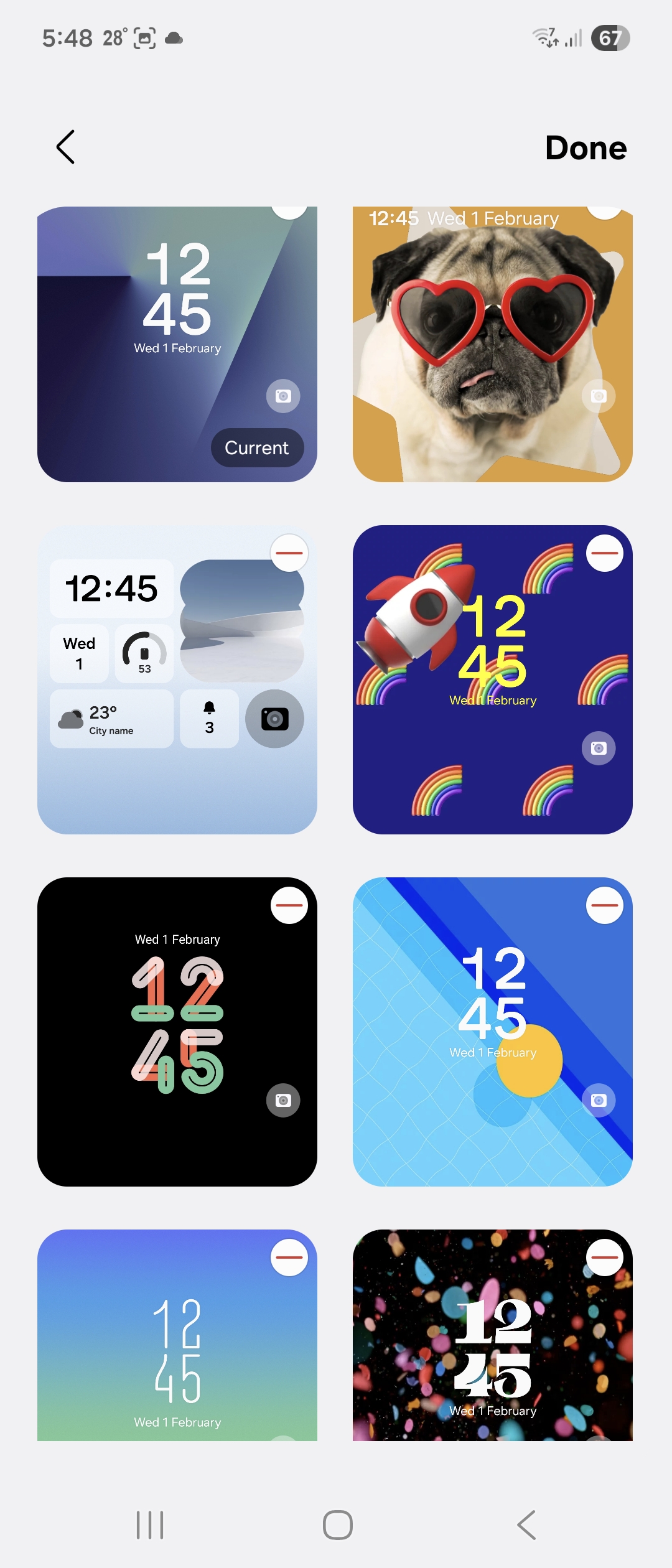Open the pug with heart sunglasses wallpaper
672x1568 pixels.
tap(492, 344)
